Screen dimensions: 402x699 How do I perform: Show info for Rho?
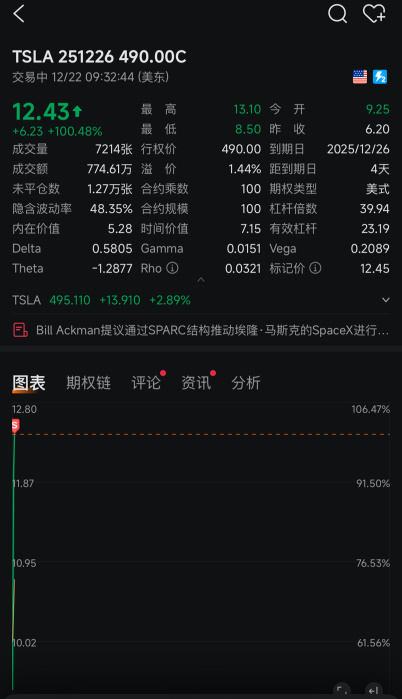point(172,268)
